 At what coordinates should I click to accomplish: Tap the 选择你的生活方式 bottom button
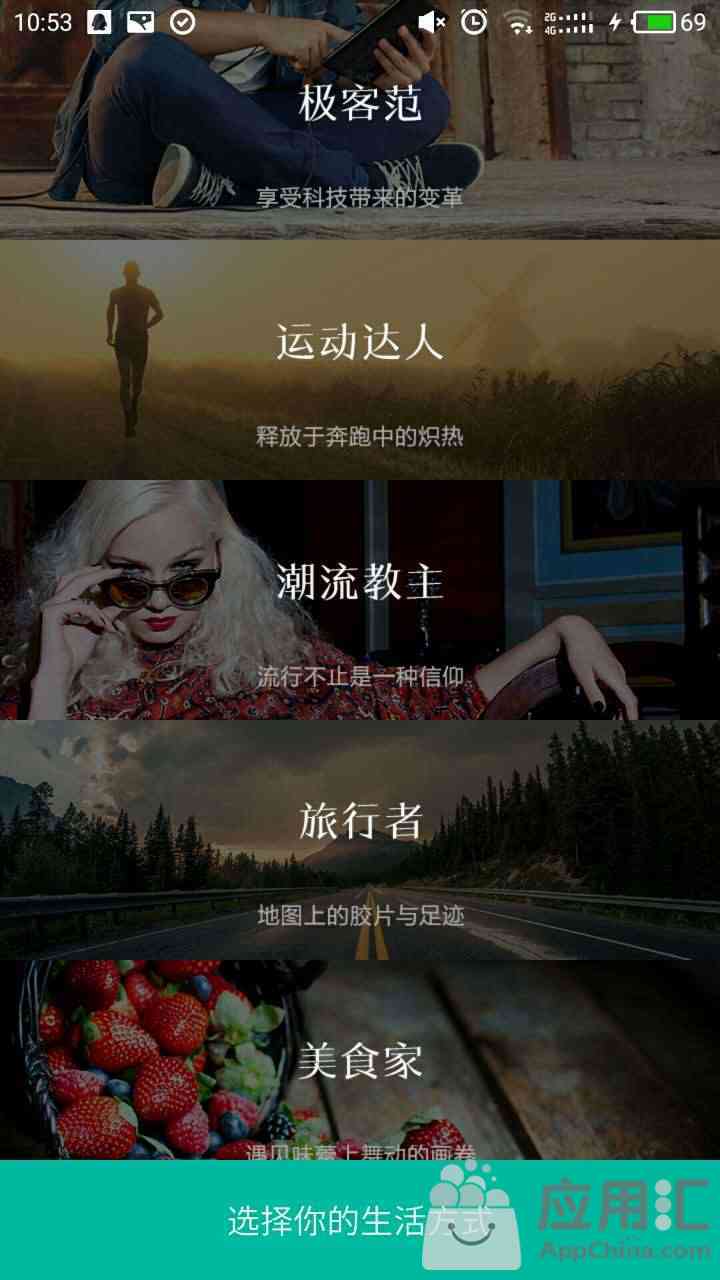[x=360, y=1220]
